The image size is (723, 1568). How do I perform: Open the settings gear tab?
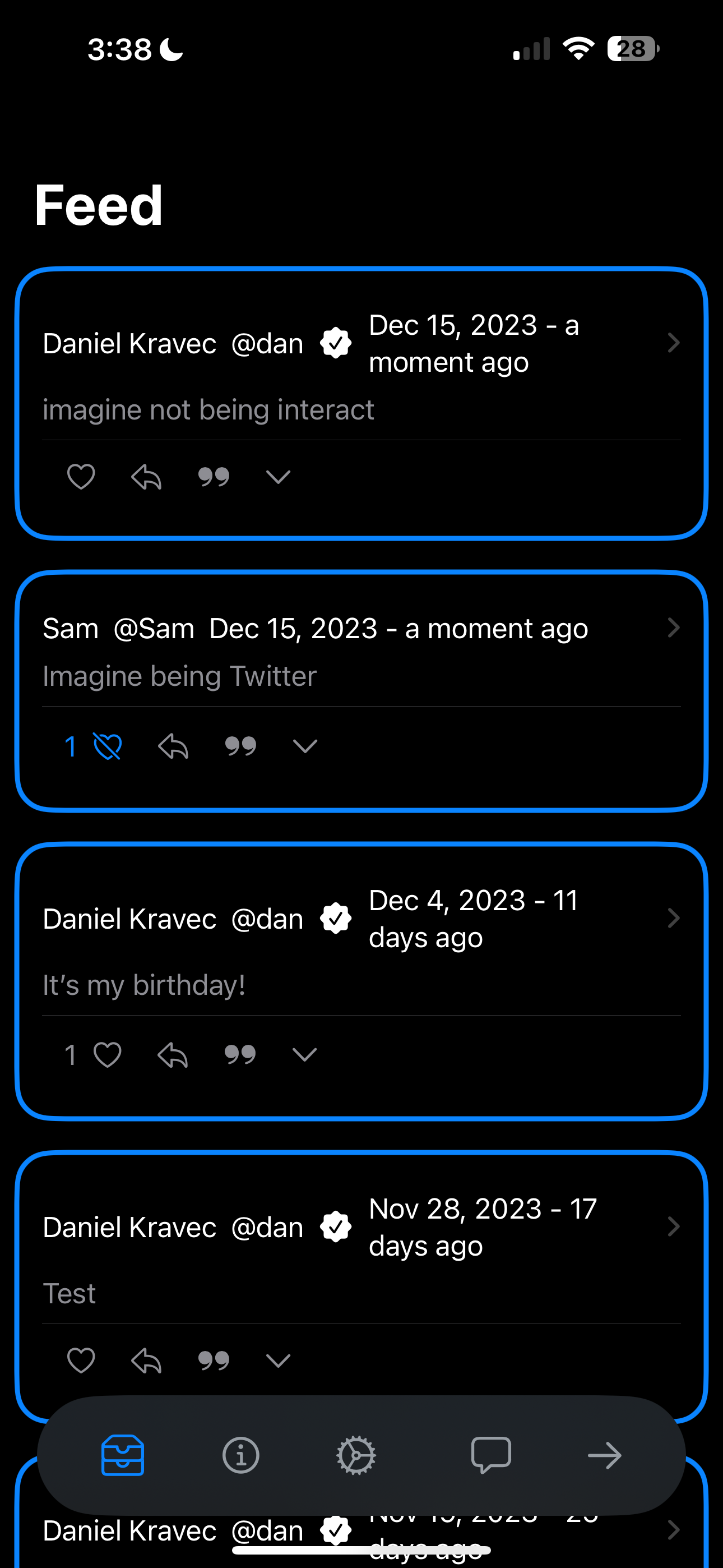coord(356,1455)
